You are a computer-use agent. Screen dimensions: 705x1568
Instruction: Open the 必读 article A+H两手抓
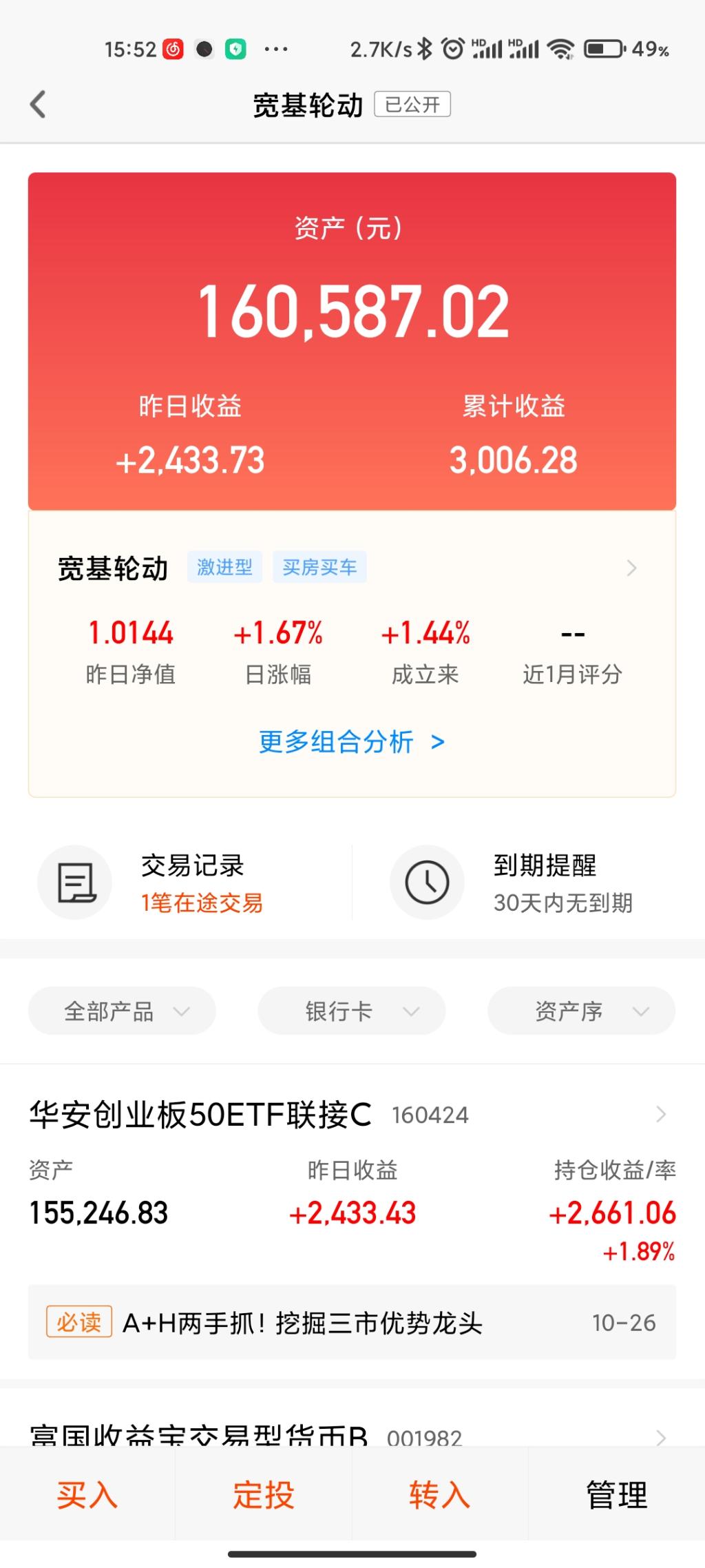(351, 1322)
